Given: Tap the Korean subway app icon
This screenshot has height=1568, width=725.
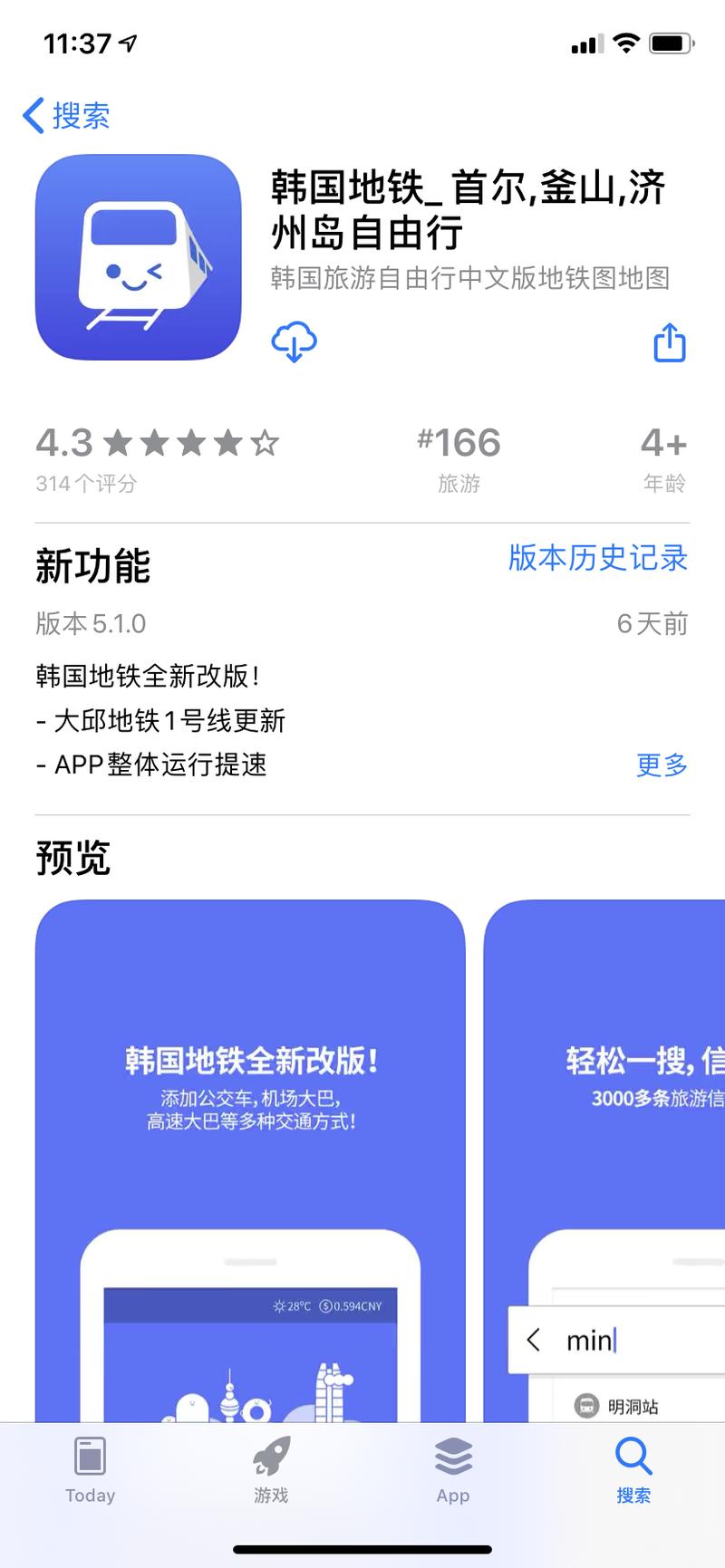Looking at the screenshot, I should 136,255.
